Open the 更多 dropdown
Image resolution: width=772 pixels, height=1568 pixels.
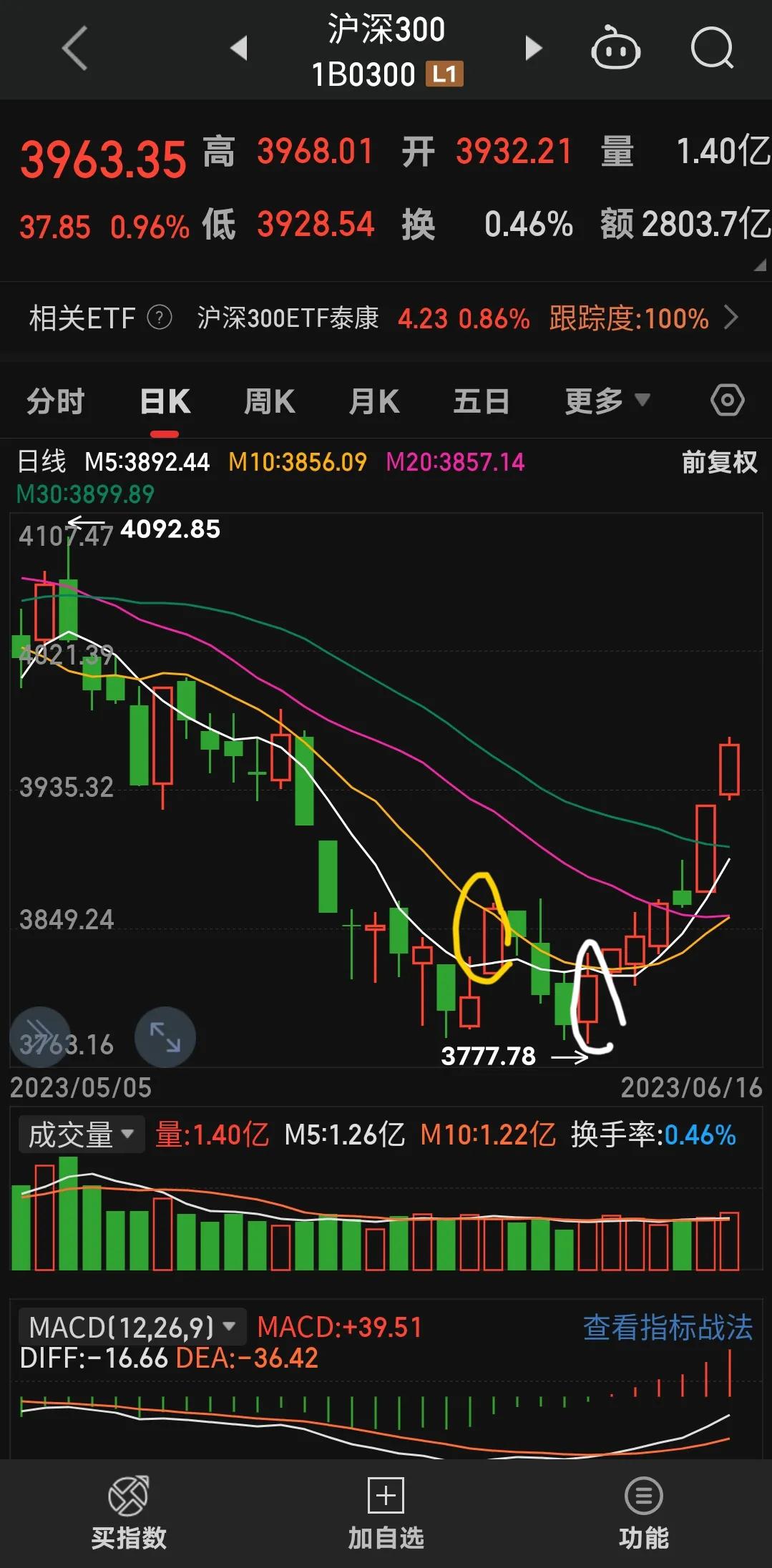603,401
